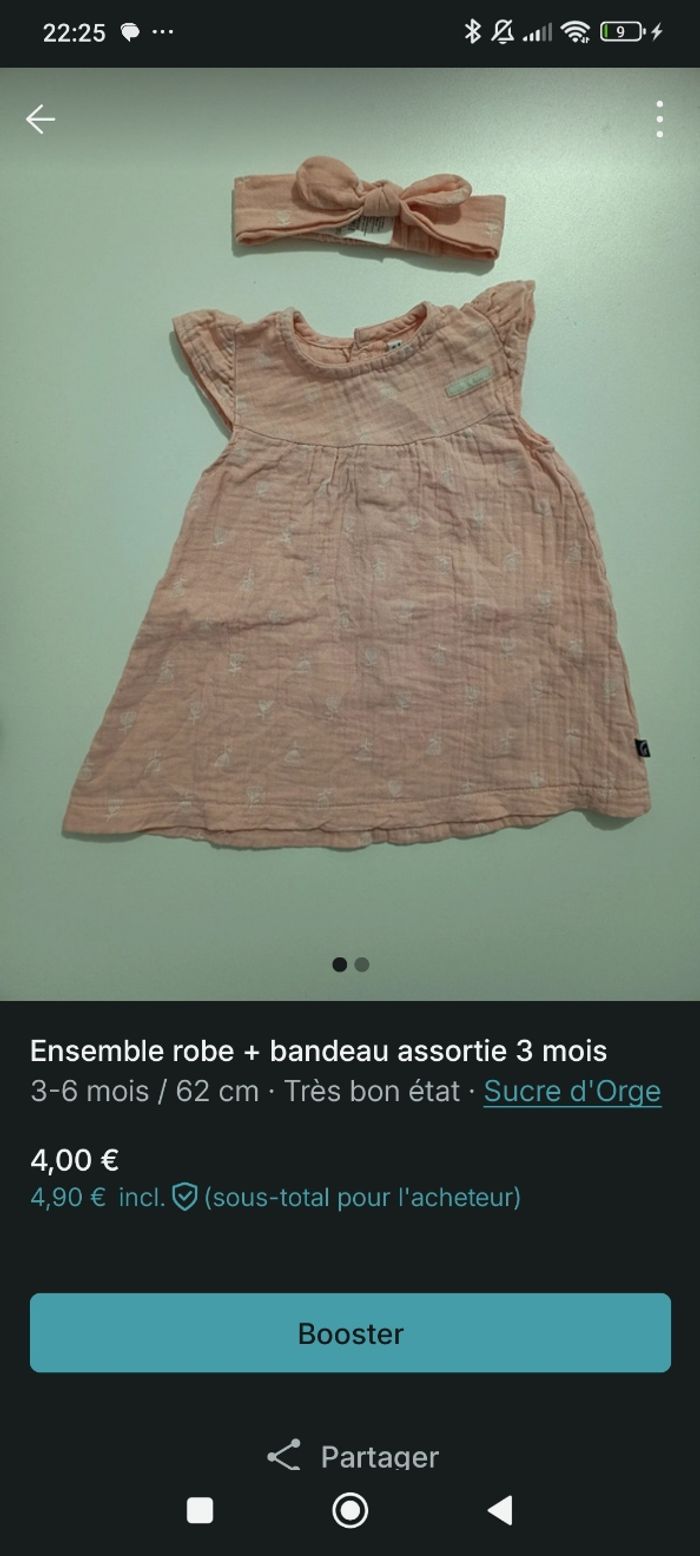Open the Sucre d'Orge brand link

pyautogui.click(x=572, y=1091)
